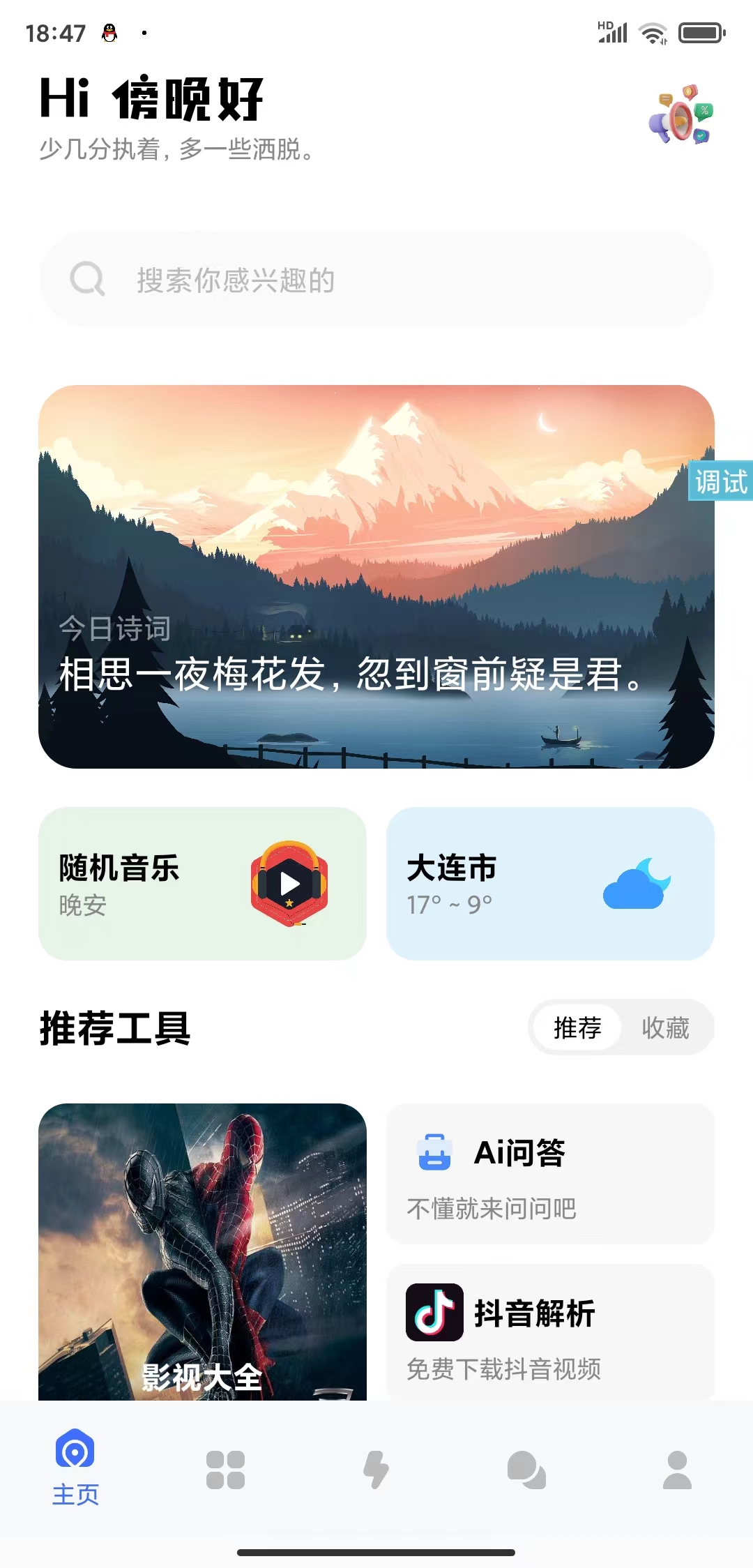Play 随机音乐 random music card
Image resolution: width=753 pixels, height=1568 pixels.
[x=202, y=884]
